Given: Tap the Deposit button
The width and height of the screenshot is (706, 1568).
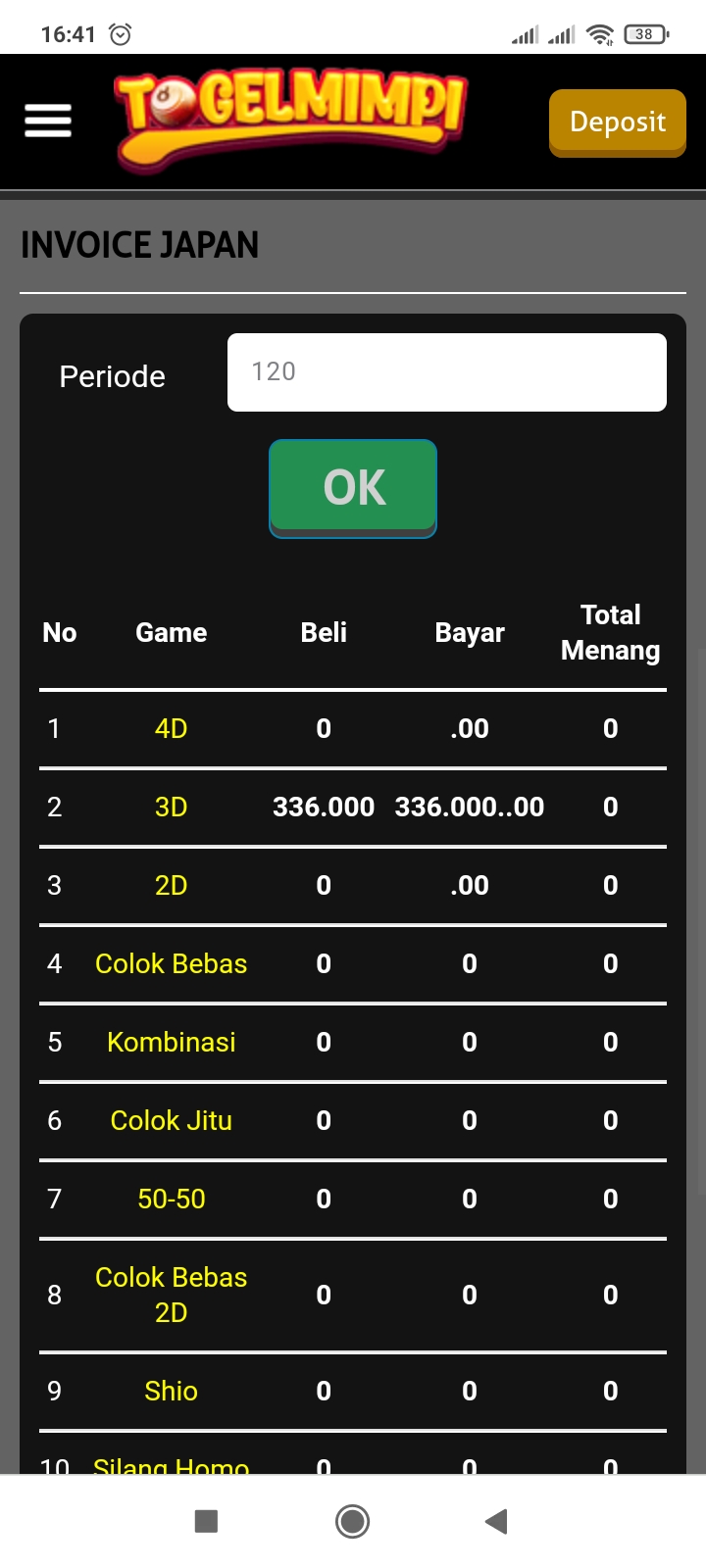Looking at the screenshot, I should point(617,122).
